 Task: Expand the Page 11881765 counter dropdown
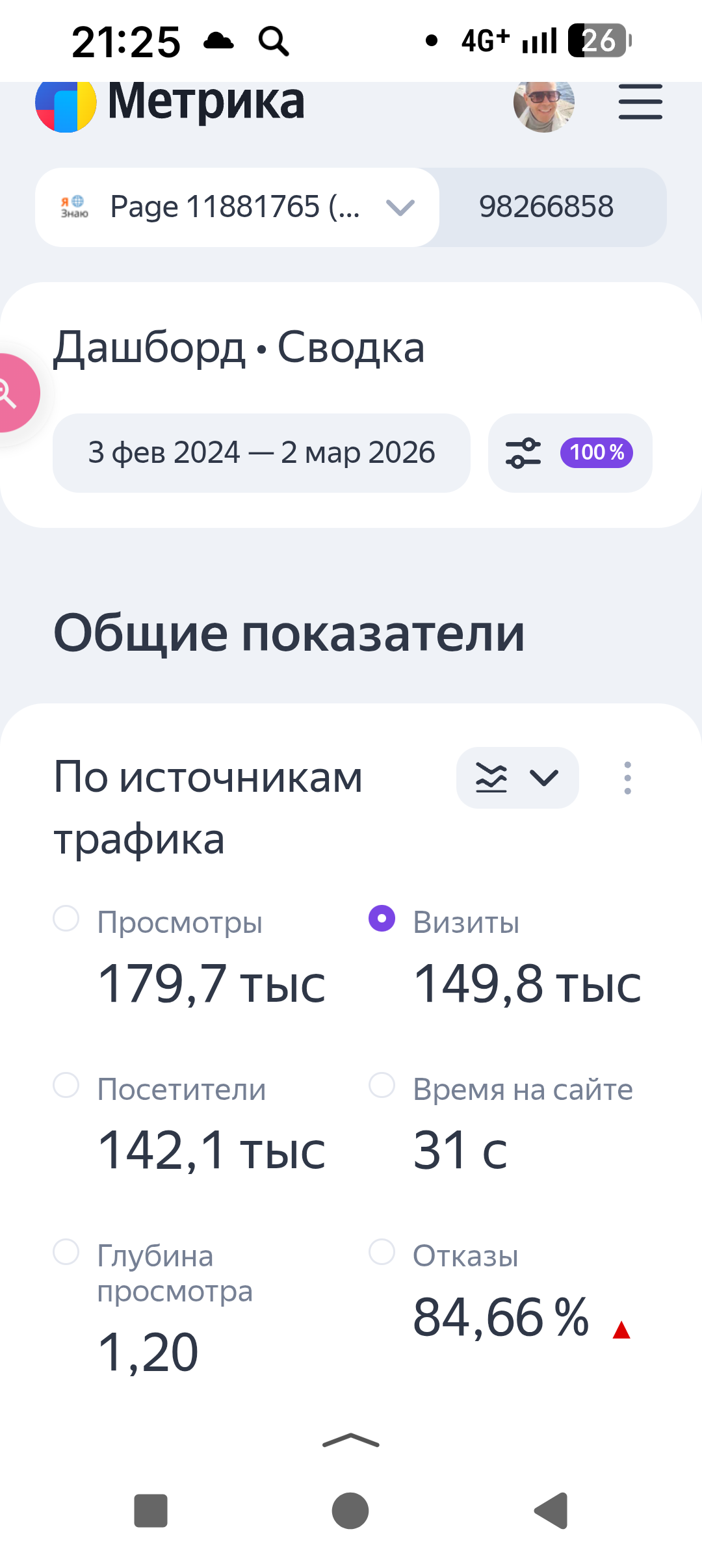237,207
